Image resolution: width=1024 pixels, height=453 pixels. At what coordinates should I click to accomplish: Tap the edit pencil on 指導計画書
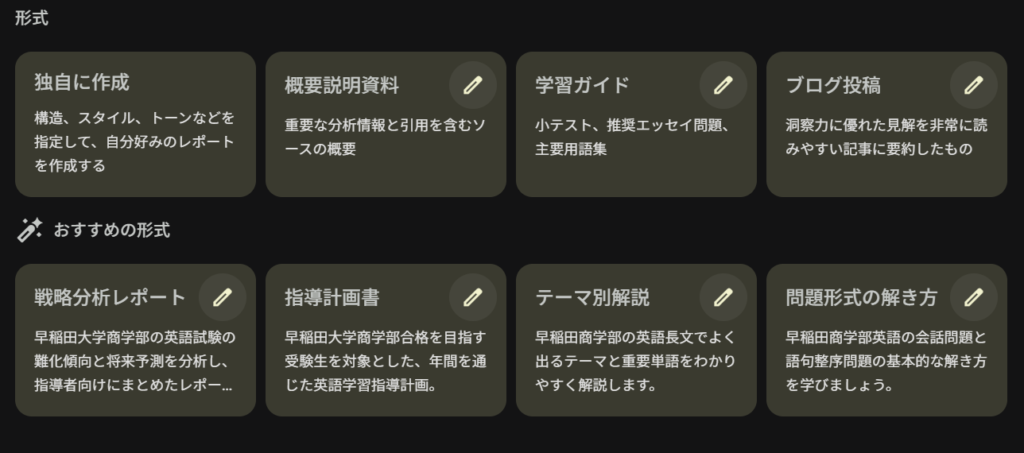473,297
